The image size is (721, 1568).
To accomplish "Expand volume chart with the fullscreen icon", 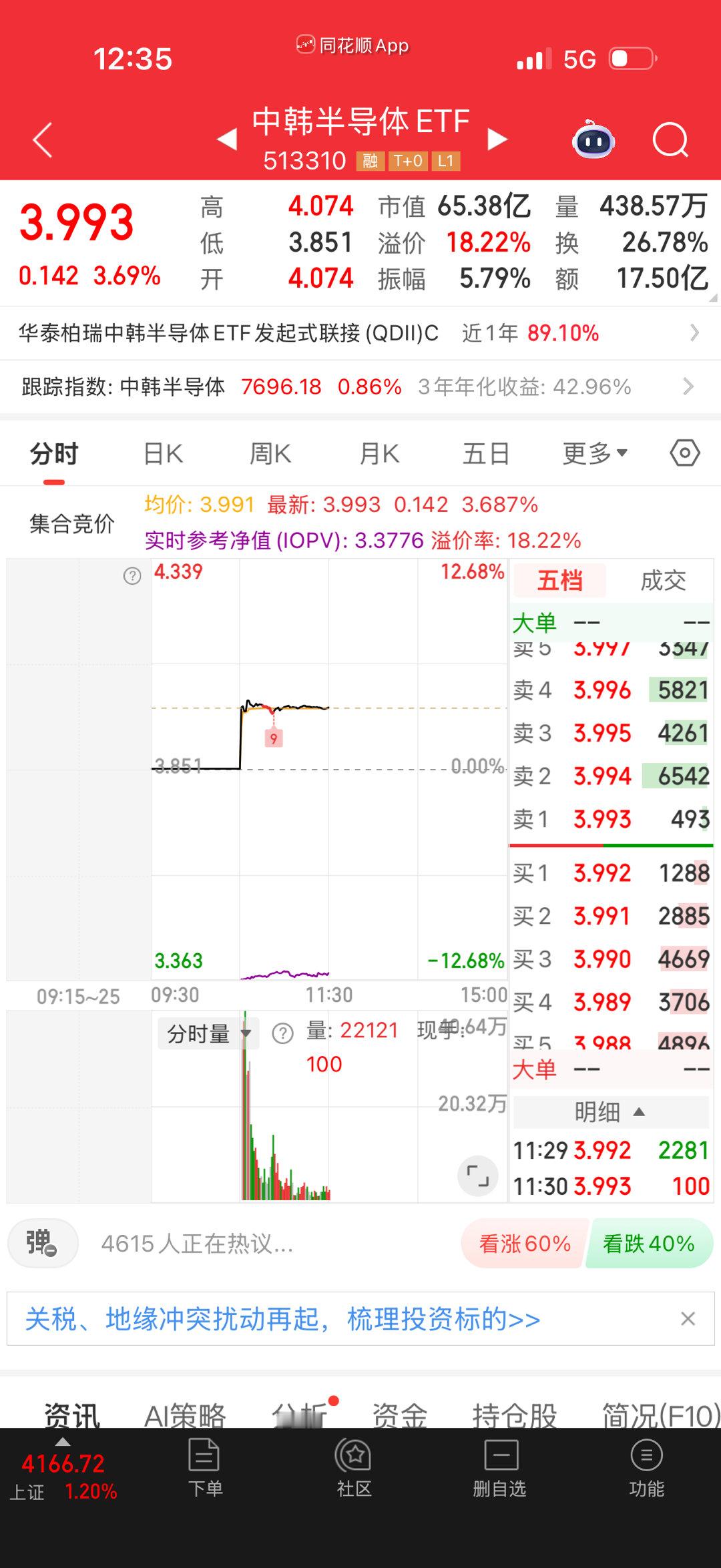I will pyautogui.click(x=479, y=1177).
